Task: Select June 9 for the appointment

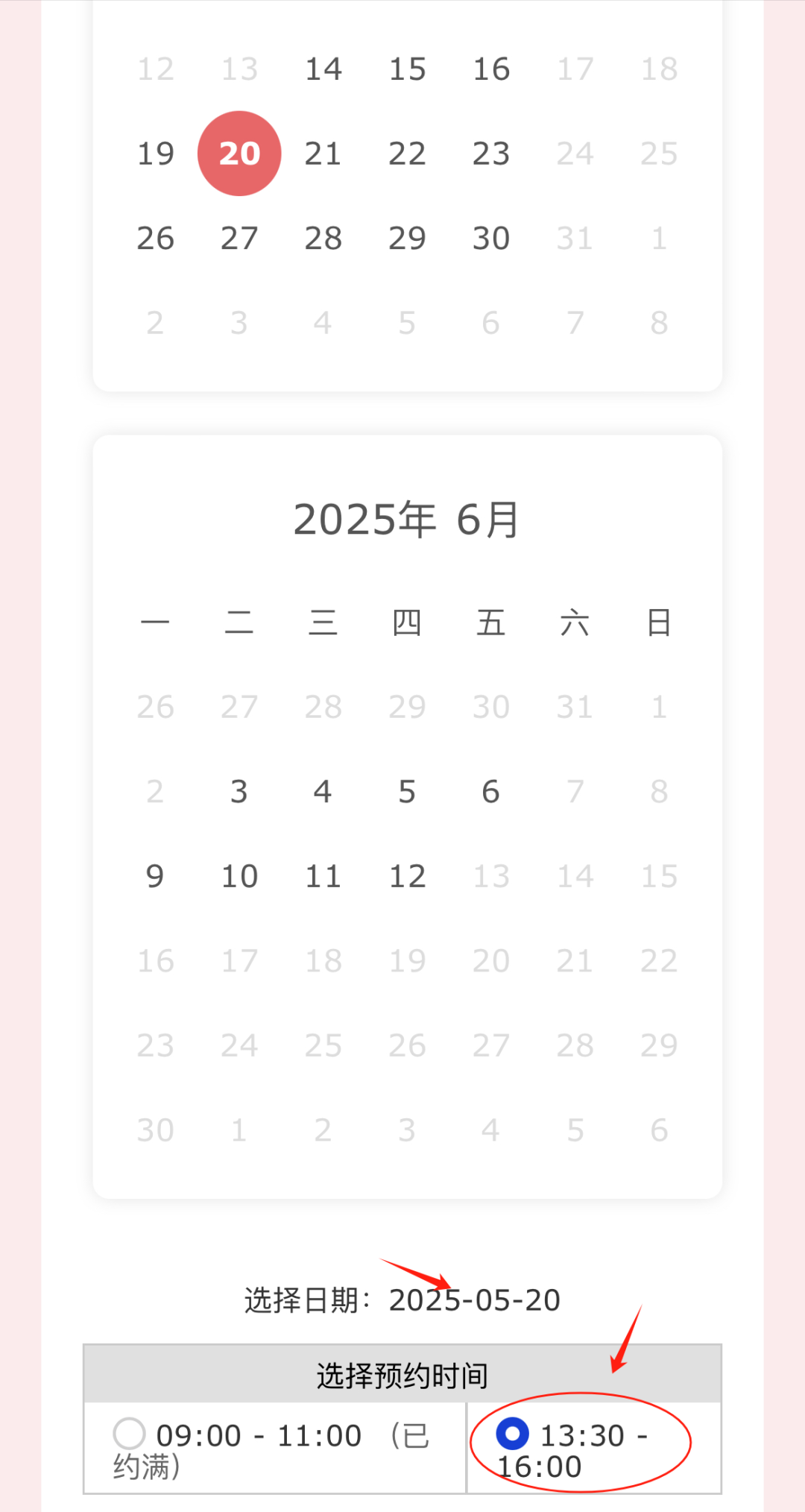Action: tap(155, 876)
